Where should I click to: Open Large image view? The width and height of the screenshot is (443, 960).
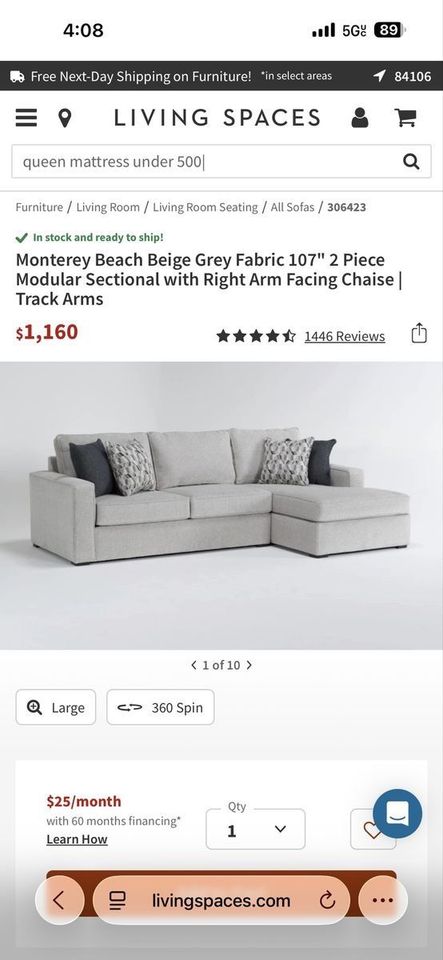click(x=56, y=707)
